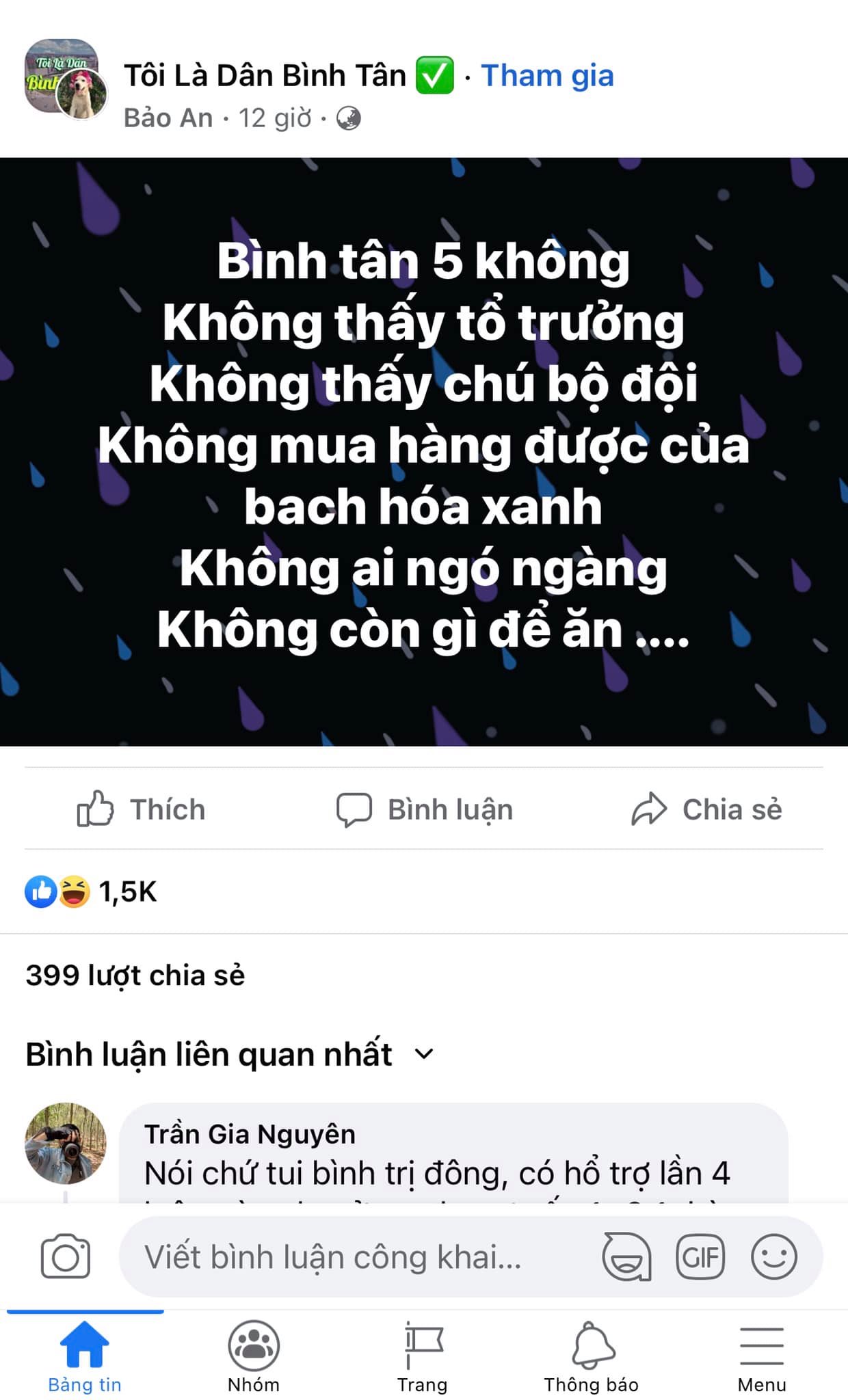Tap Bình luận to comment

[x=424, y=809]
